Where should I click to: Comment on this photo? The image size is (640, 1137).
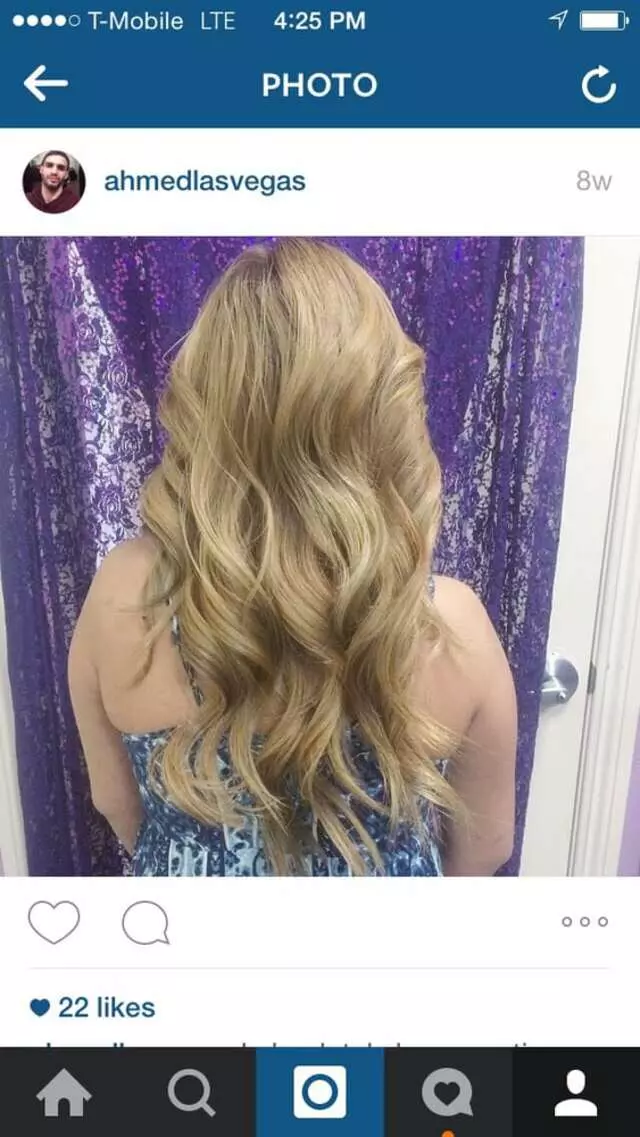coord(145,922)
